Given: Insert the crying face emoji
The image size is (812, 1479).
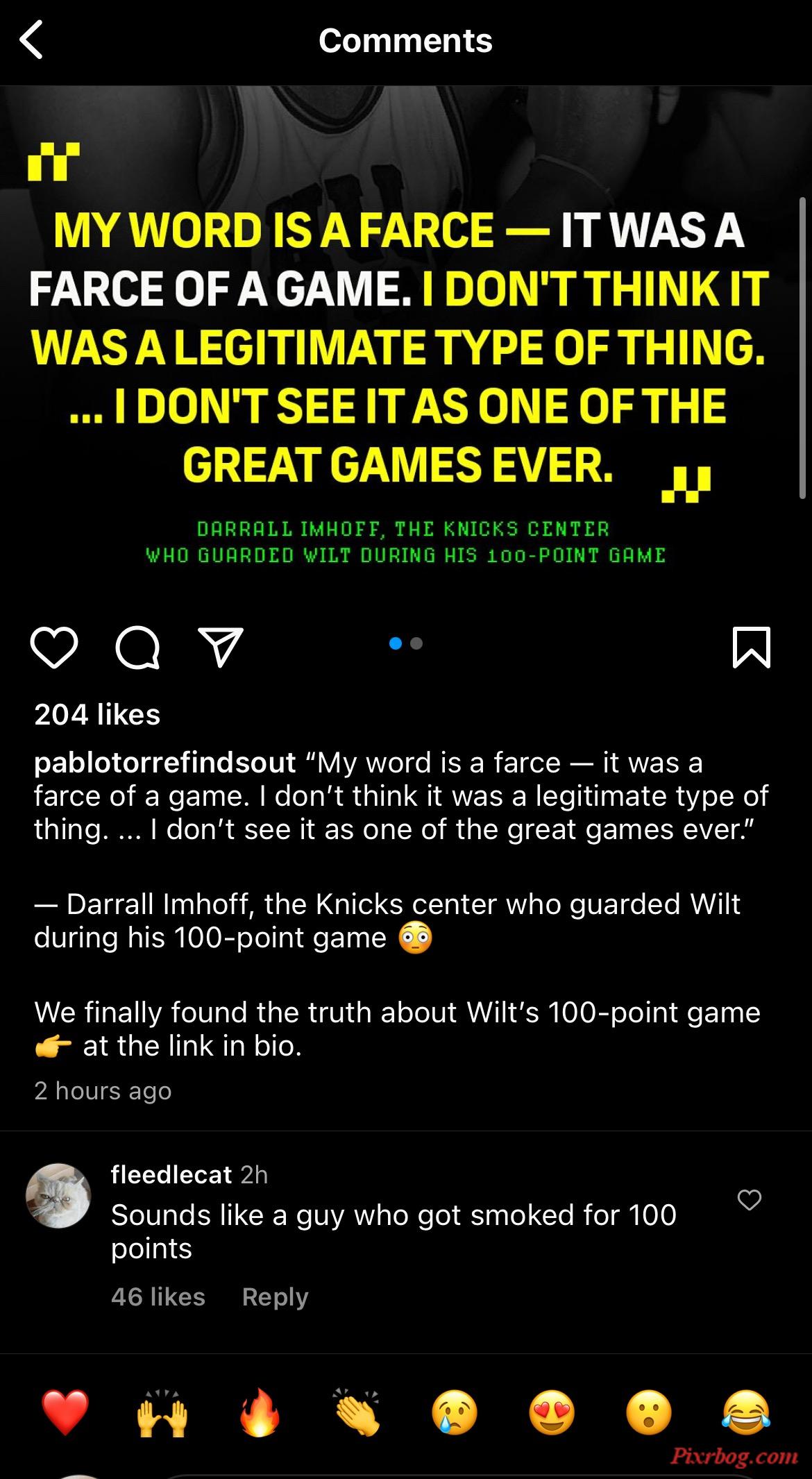Looking at the screenshot, I should click(455, 1412).
